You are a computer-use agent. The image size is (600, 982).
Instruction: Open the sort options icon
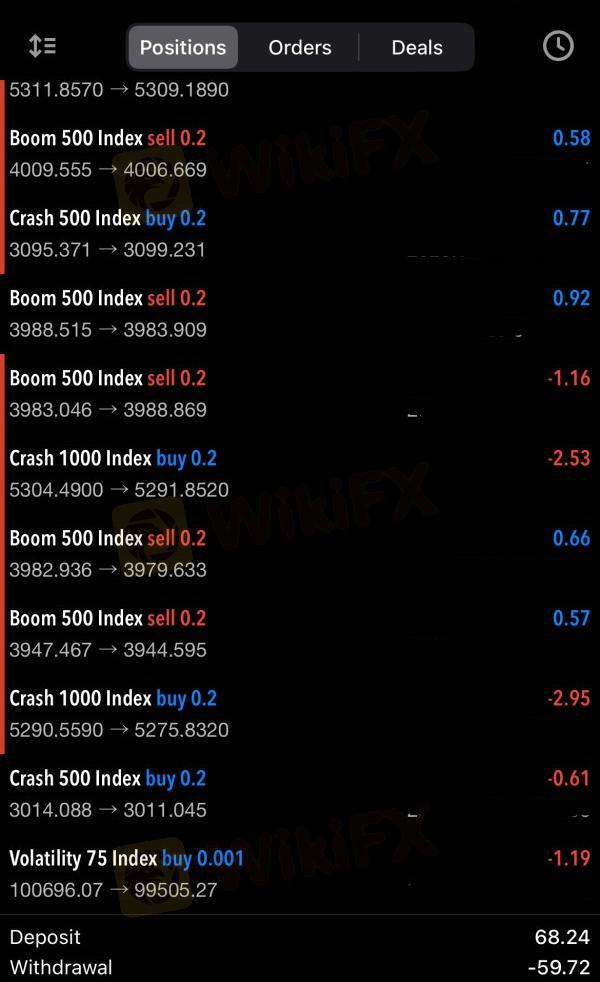click(x=42, y=46)
